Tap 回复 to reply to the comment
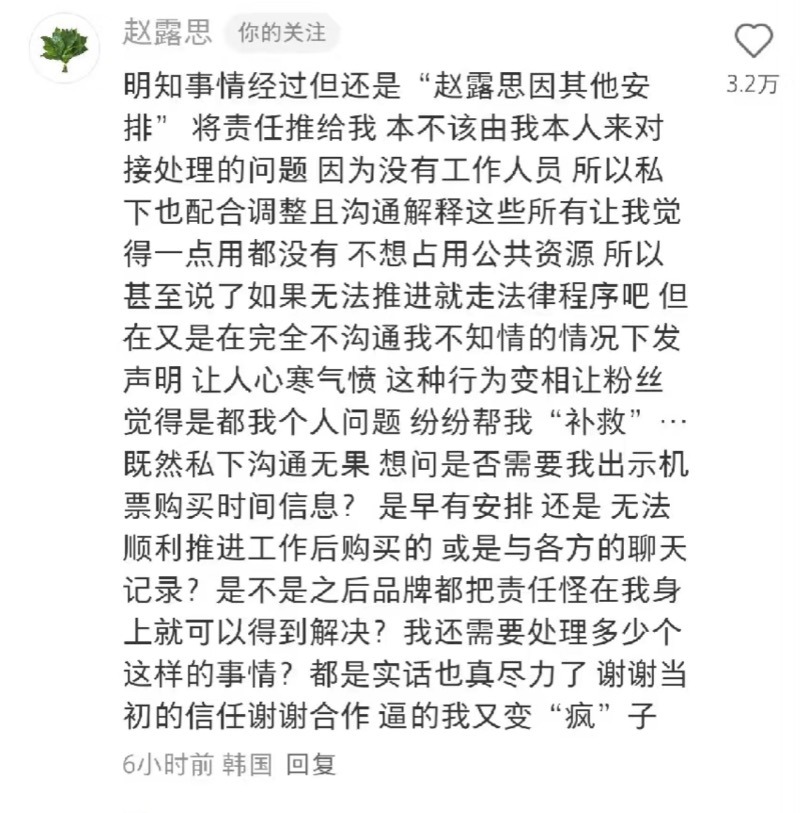The width and height of the screenshot is (800, 813). 311,765
